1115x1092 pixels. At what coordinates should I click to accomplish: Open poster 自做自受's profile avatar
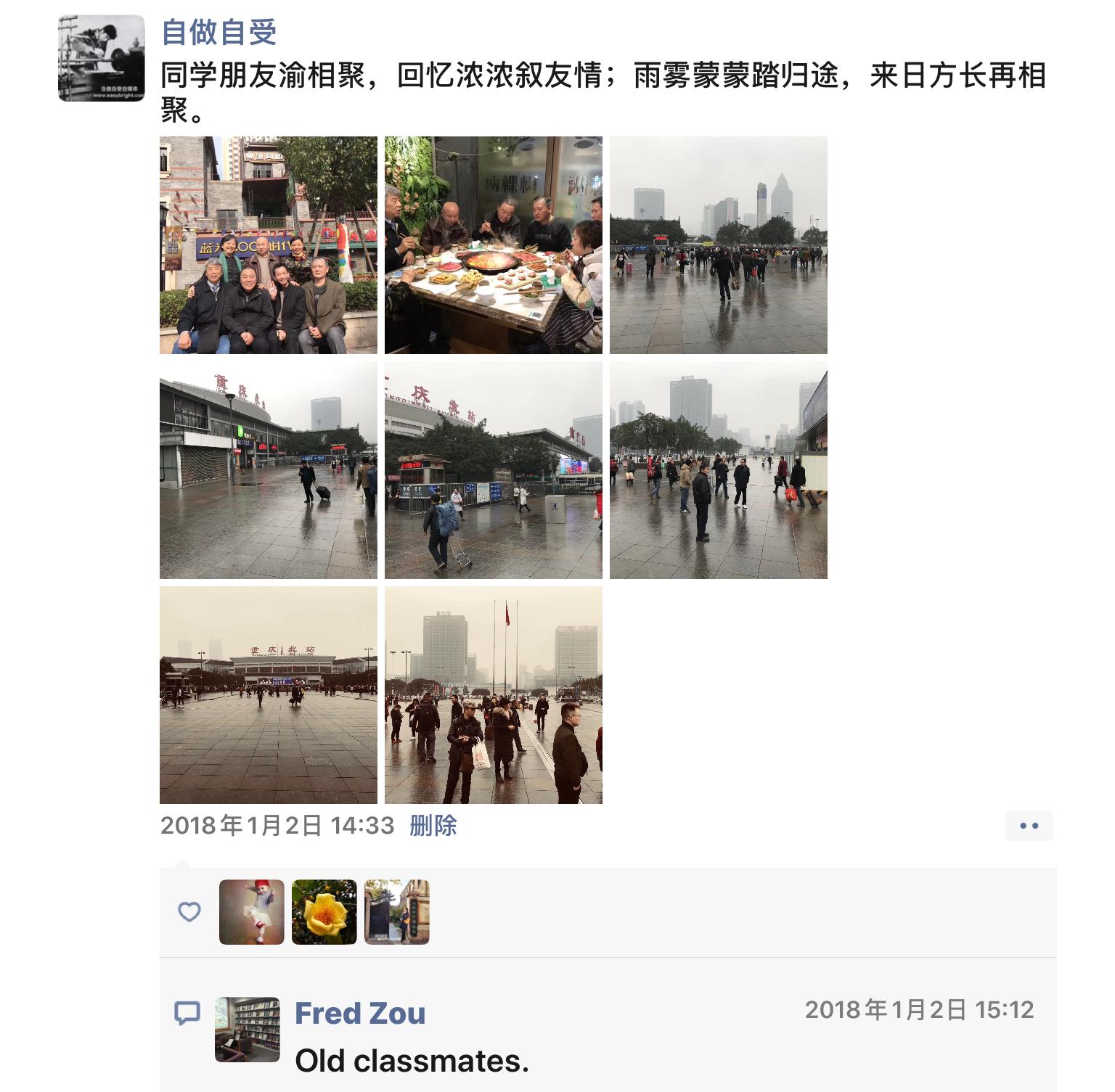(101, 58)
